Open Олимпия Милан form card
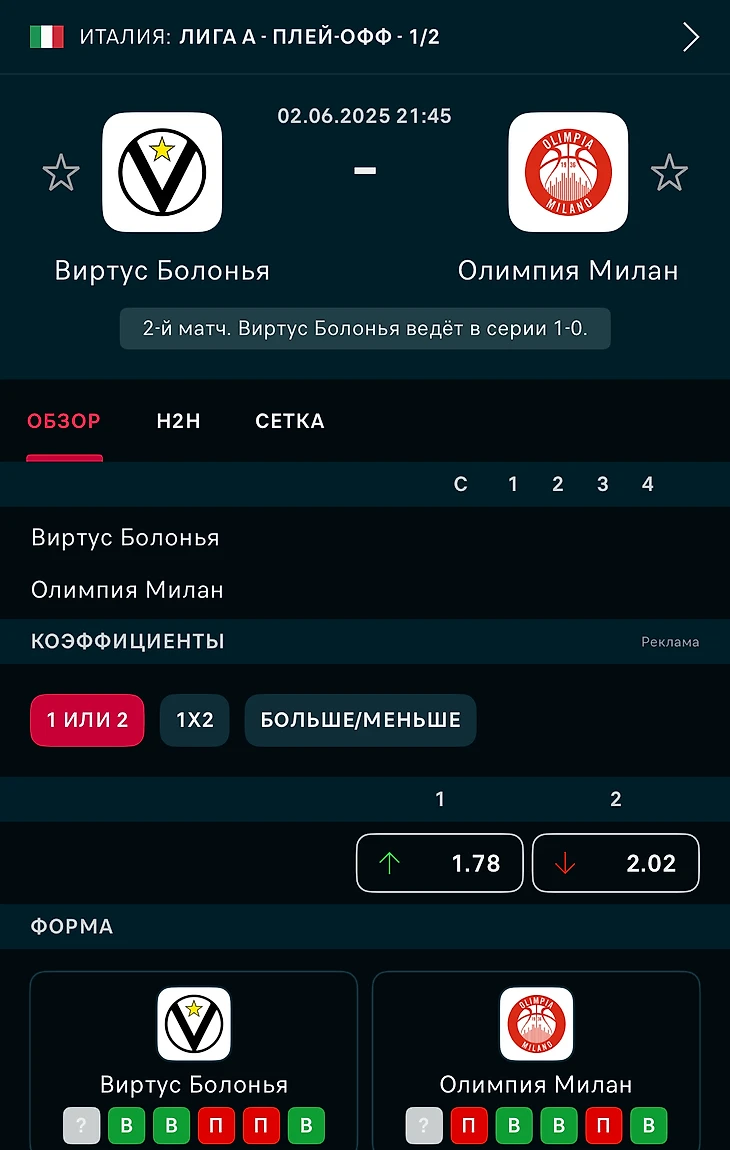 536,1060
